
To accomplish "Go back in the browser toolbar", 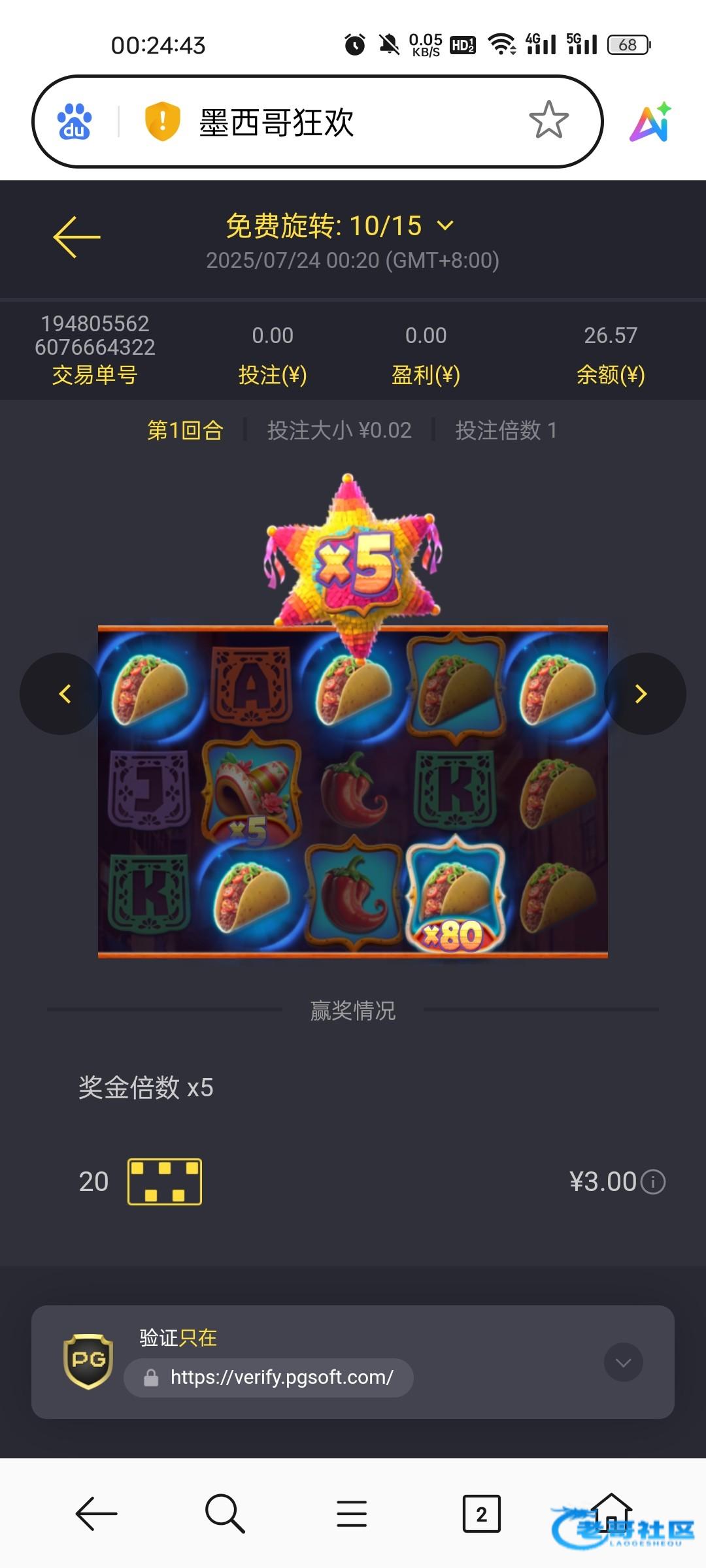I will coord(96,1514).
